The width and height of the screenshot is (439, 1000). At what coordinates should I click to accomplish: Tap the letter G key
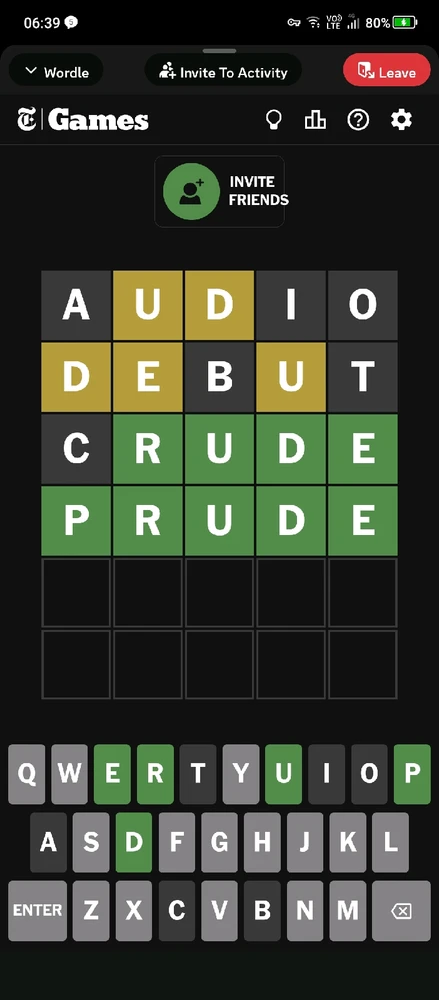tap(220, 842)
